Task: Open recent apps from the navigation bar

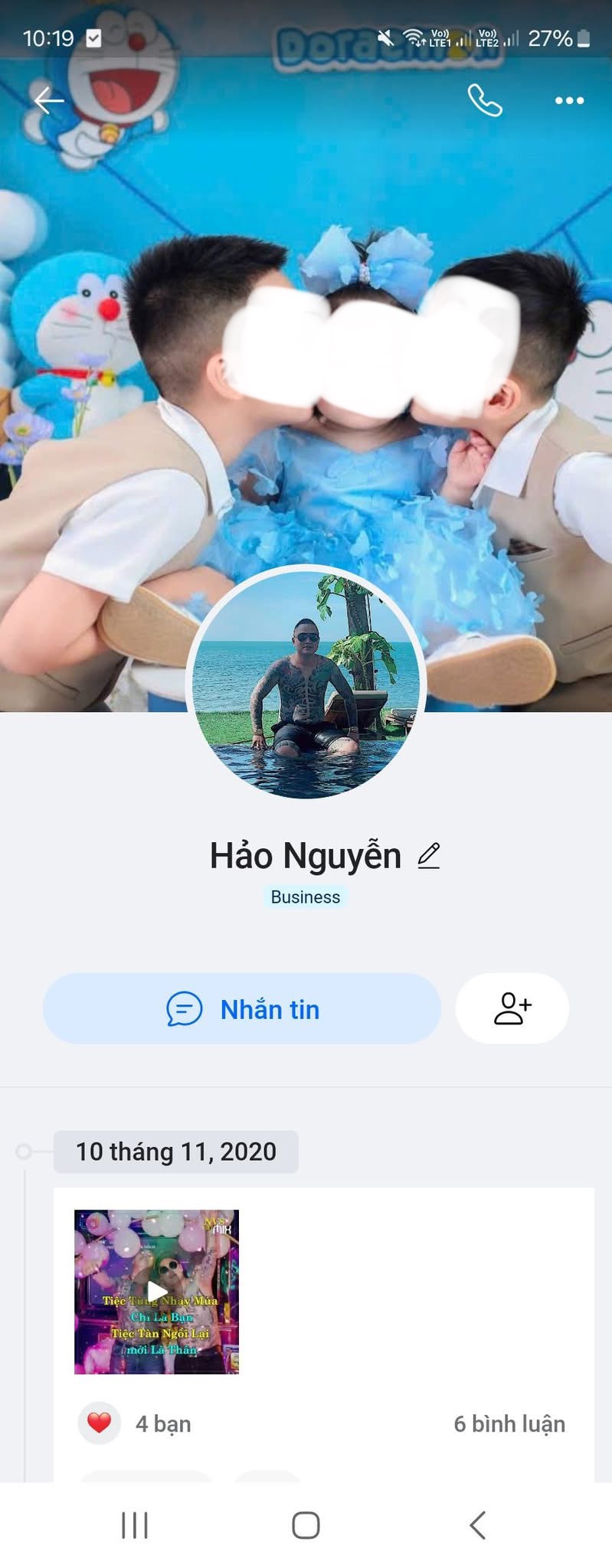Action: click(135, 1525)
